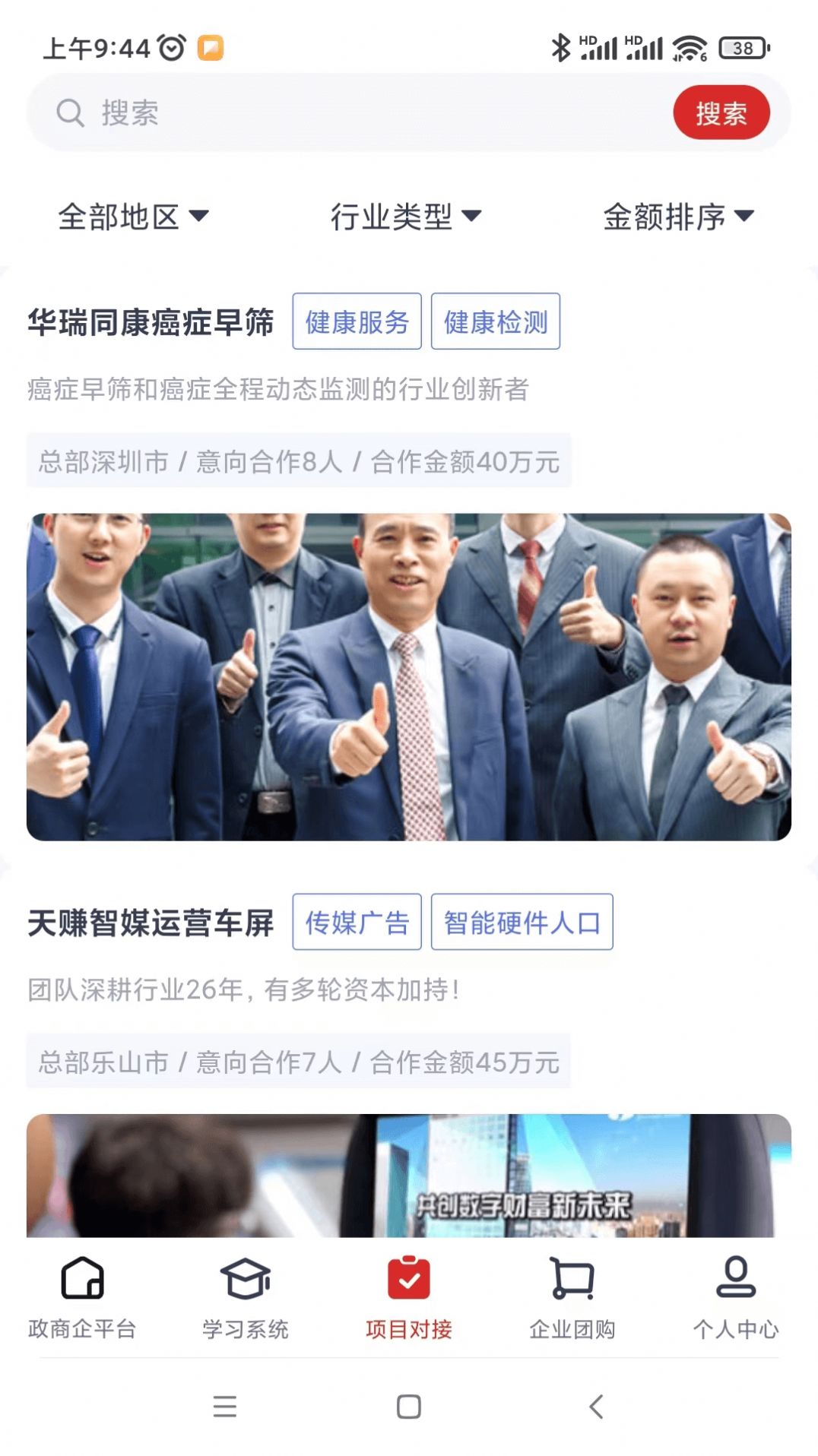Image resolution: width=818 pixels, height=1456 pixels.
Task: Toggle the 健康检测 tag filter
Action: pyautogui.click(x=498, y=321)
